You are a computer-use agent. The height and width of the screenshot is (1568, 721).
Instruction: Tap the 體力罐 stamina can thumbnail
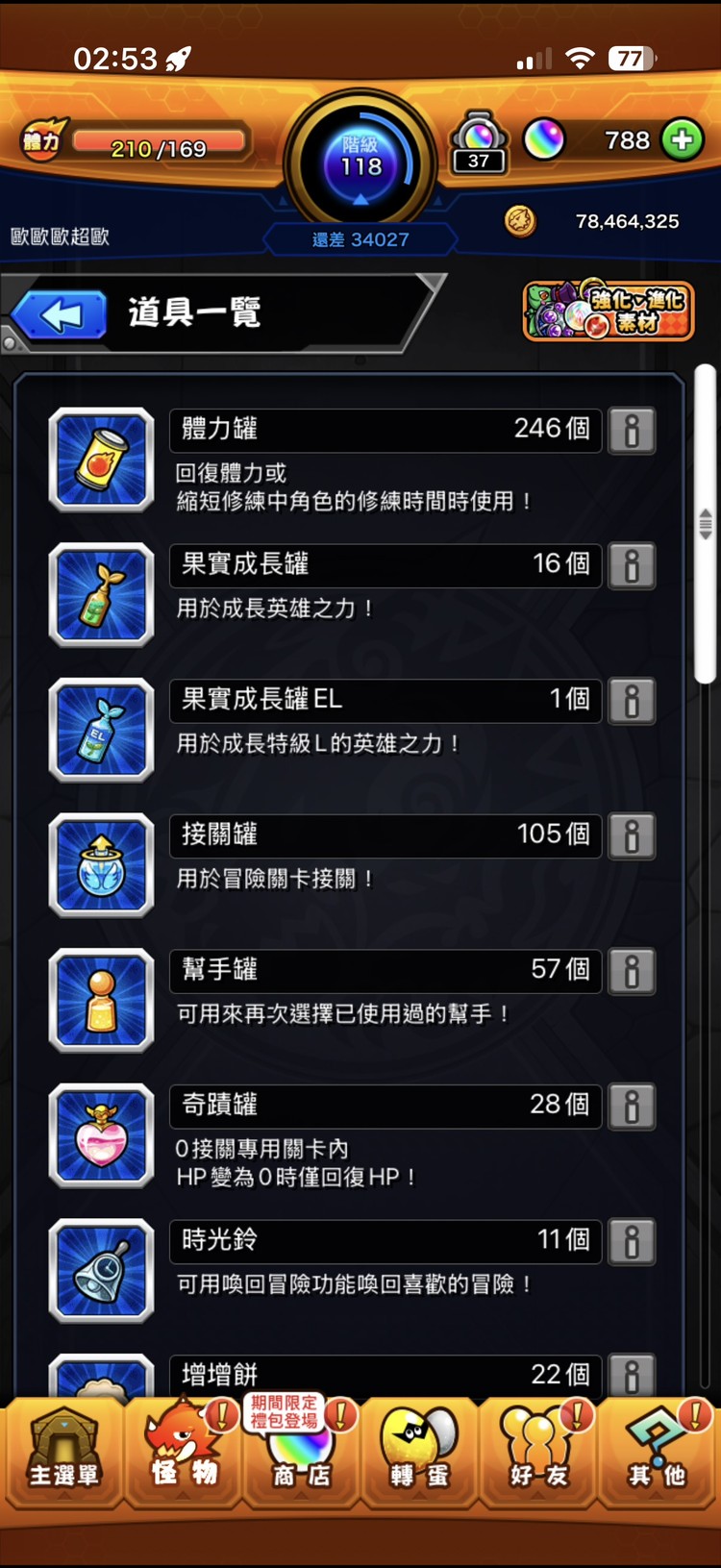click(x=101, y=460)
